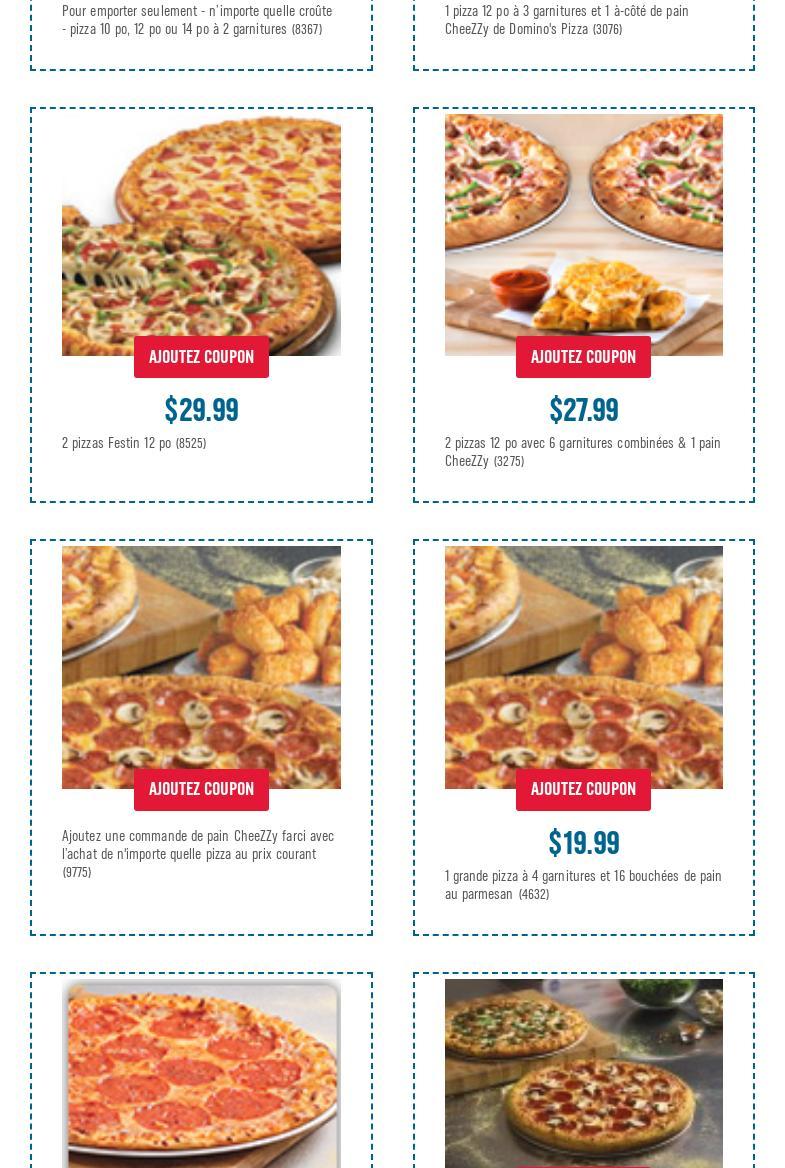This screenshot has width=785, height=1168.
Task: Add coupon for CheeZZy farci bread with pizza
Action: coord(201,789)
